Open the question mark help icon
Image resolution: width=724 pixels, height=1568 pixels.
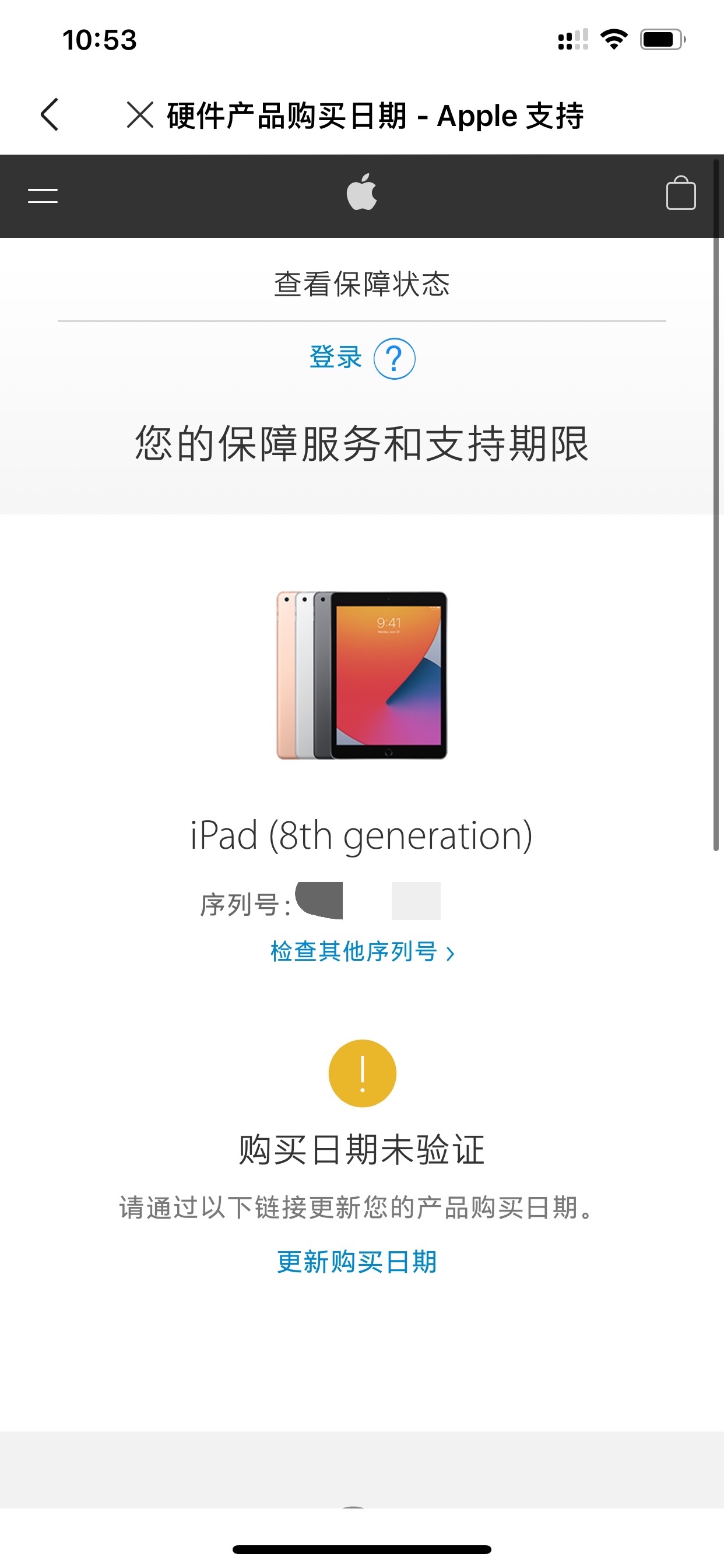point(394,359)
